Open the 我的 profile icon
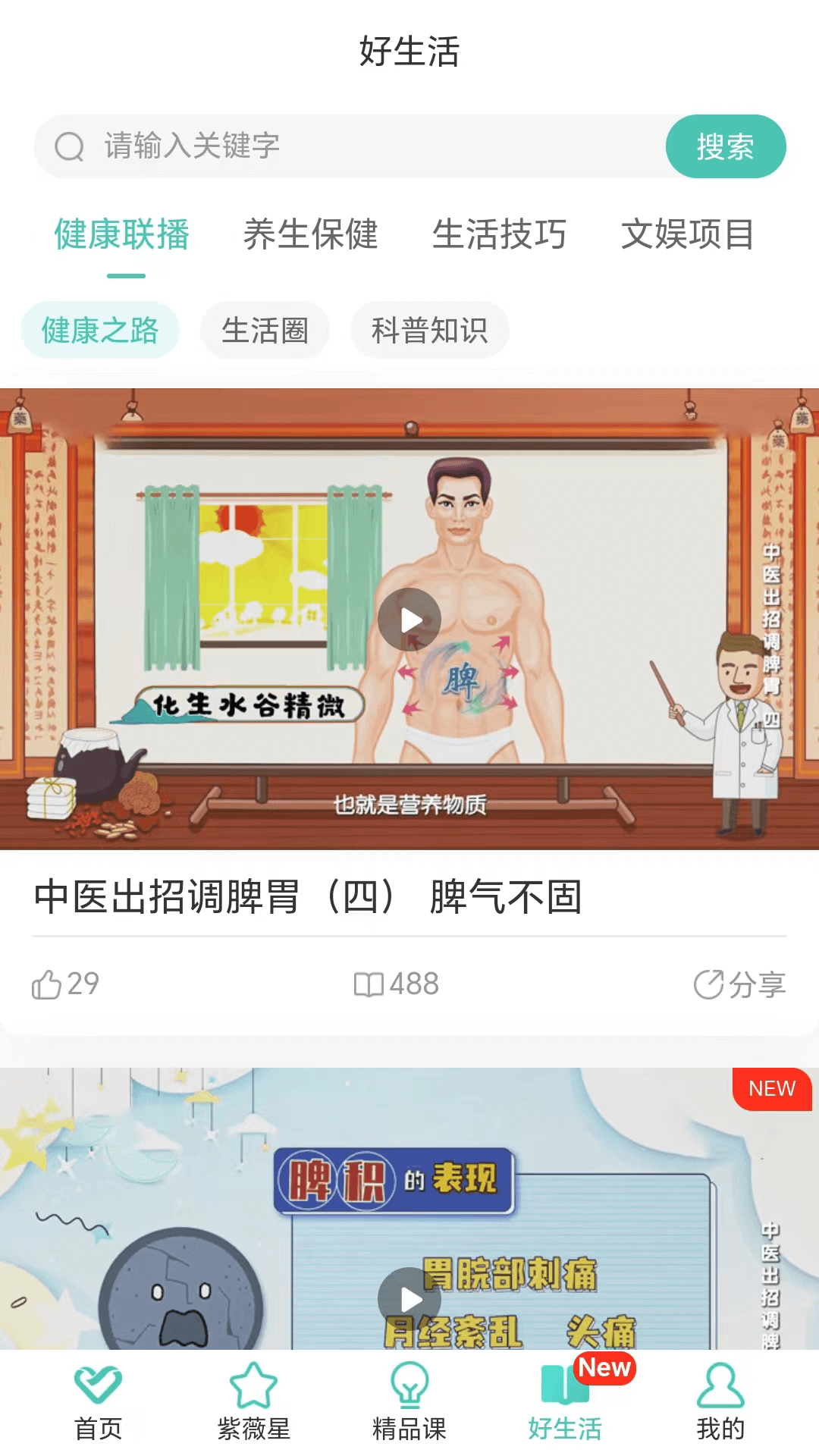The width and height of the screenshot is (819, 1456). tap(720, 1388)
